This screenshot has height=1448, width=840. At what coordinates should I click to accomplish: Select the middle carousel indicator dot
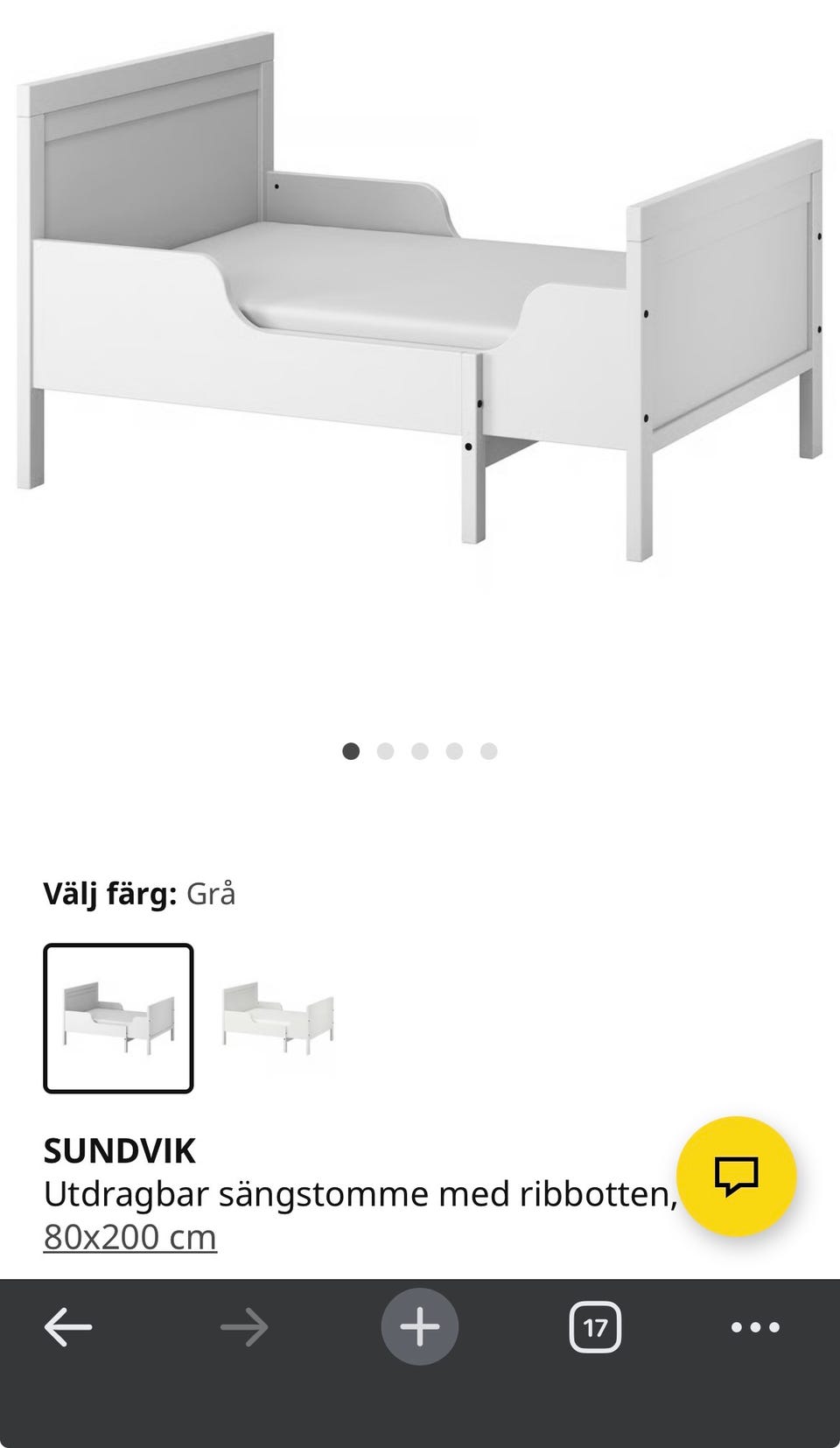pyautogui.click(x=421, y=749)
